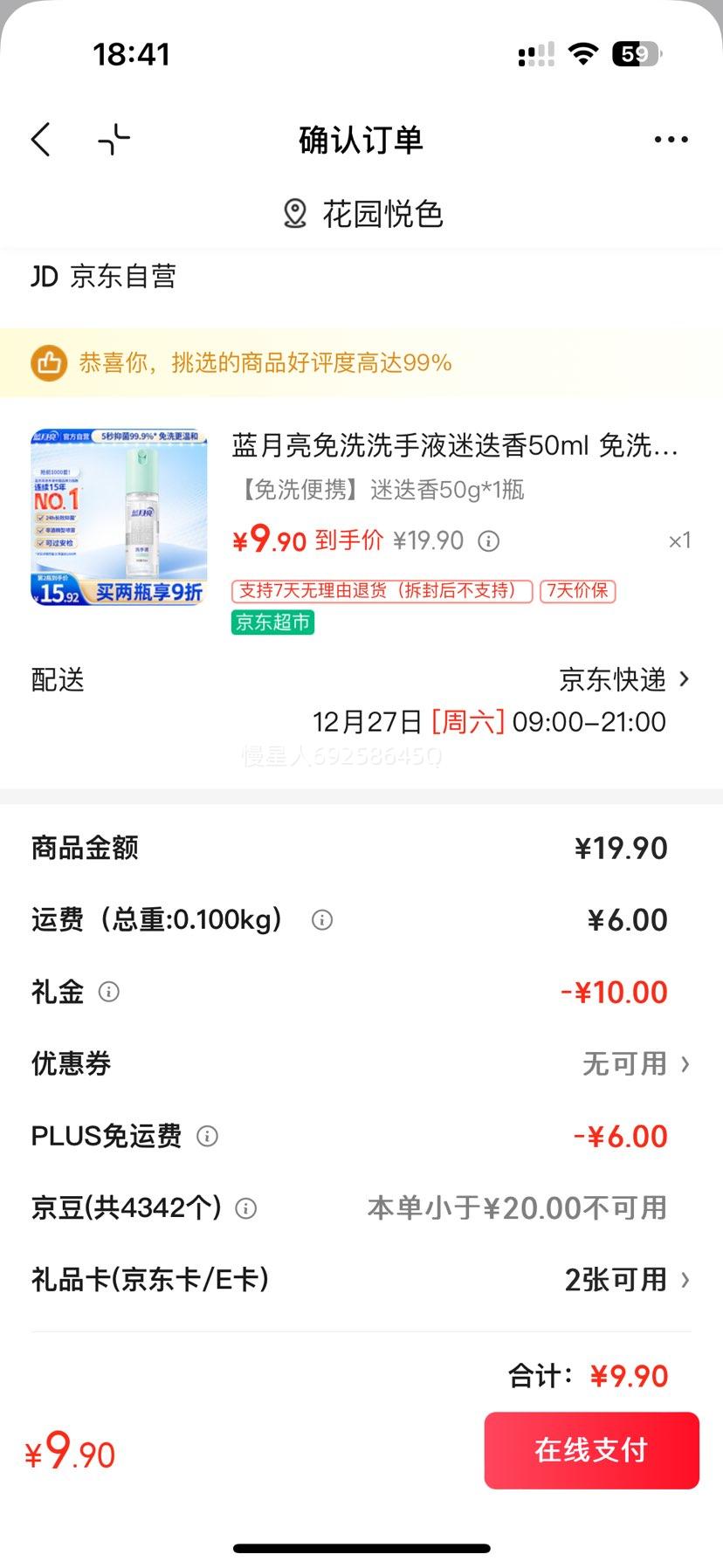Tap the 在线支付 payment button
Screen dimensions: 723x1568
click(x=591, y=1449)
